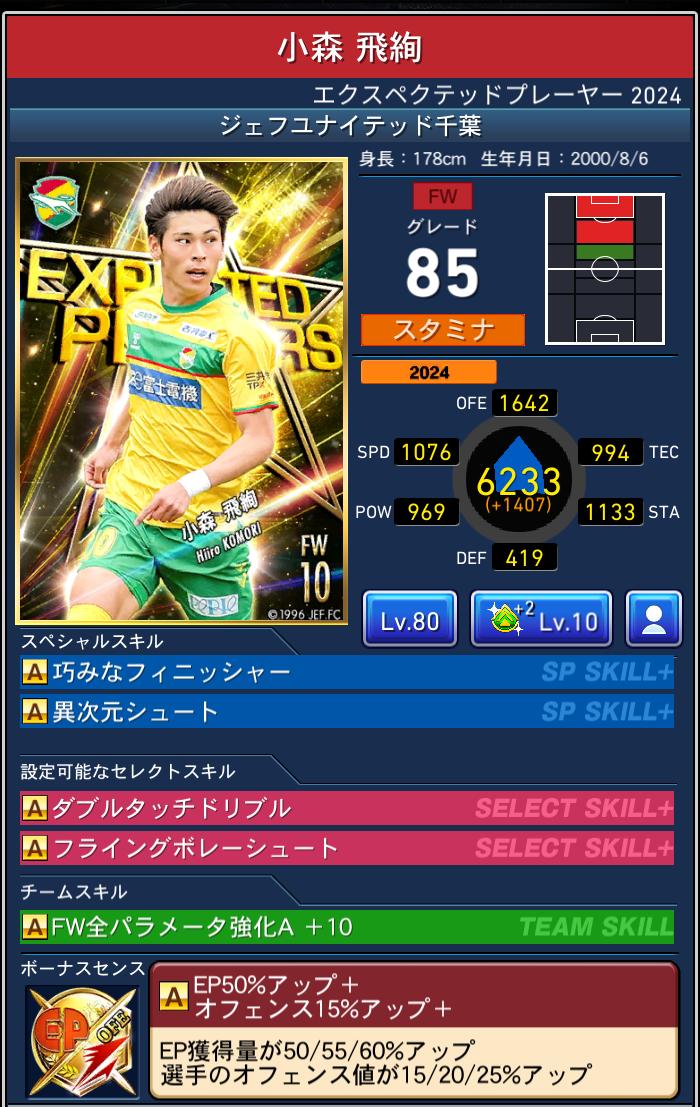Tap the Lv.10 limit-break button
Viewport: 700px width, 1107px height.
[x=540, y=620]
